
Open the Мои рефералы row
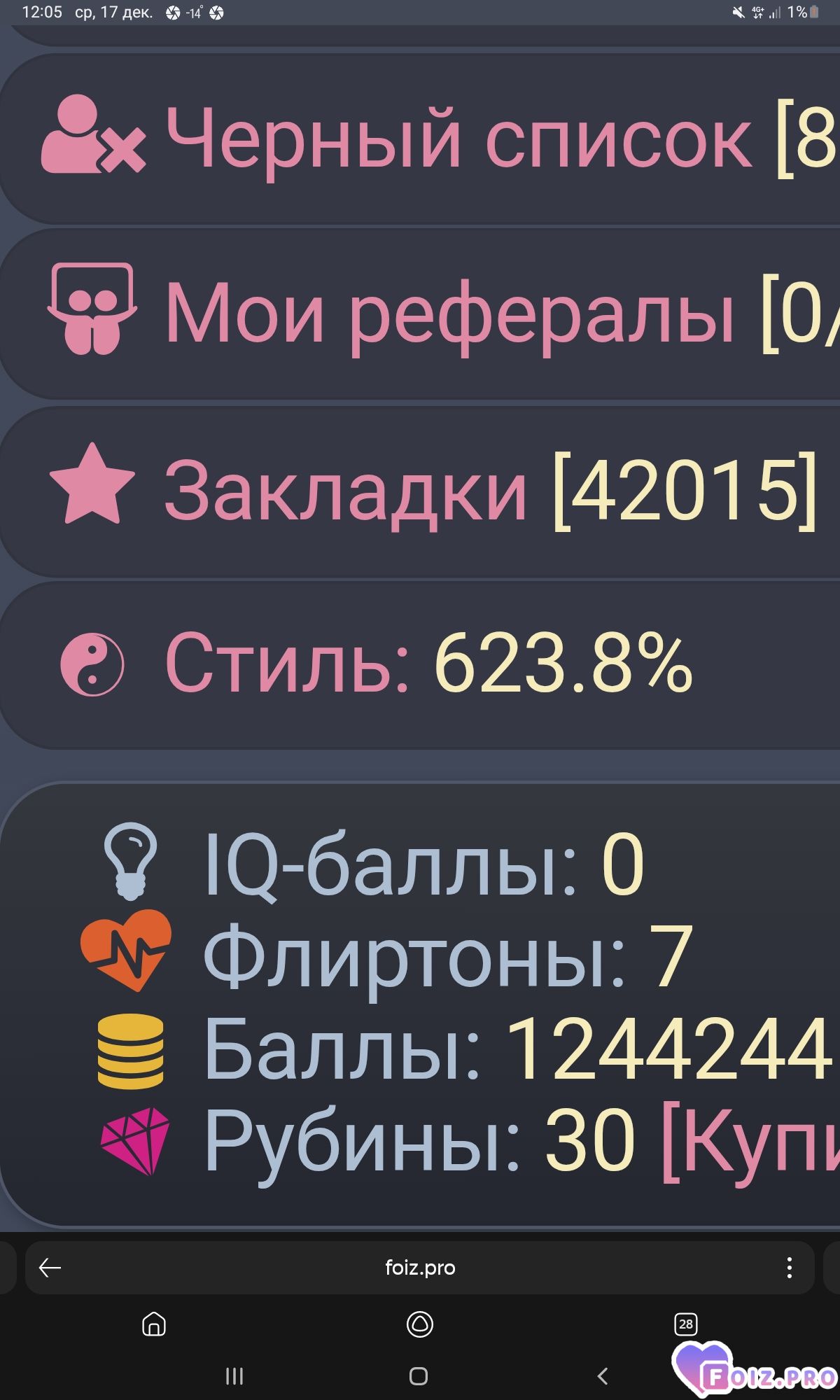point(448,314)
